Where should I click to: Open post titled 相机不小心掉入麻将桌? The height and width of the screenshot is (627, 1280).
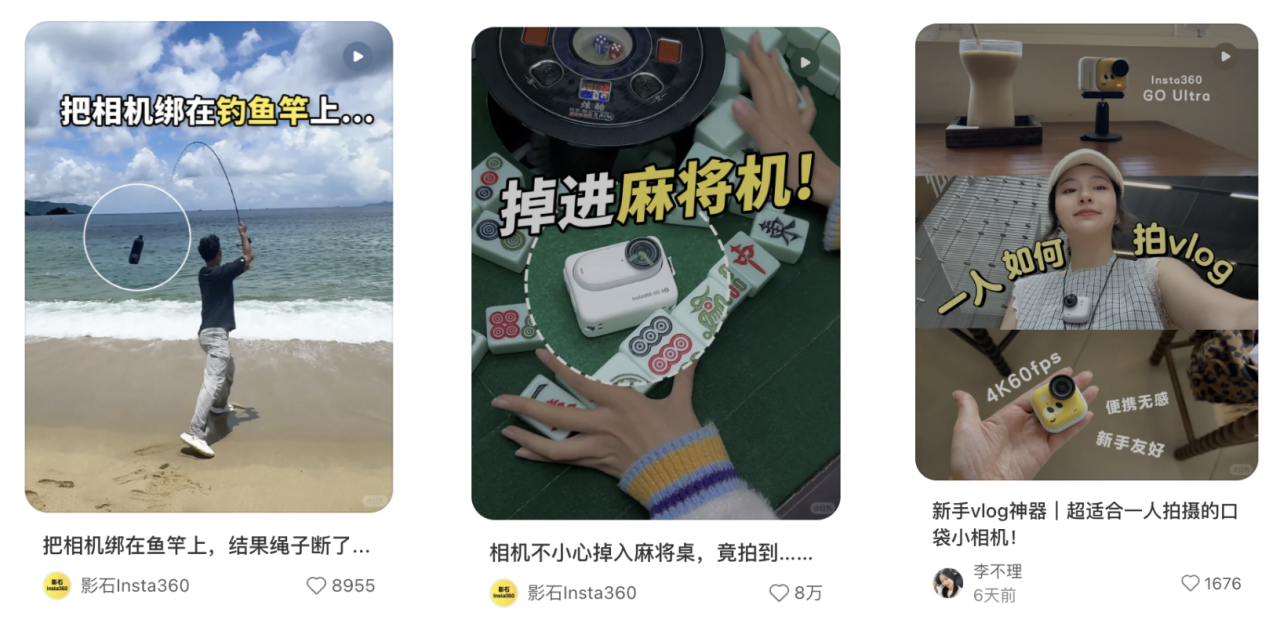click(x=650, y=553)
